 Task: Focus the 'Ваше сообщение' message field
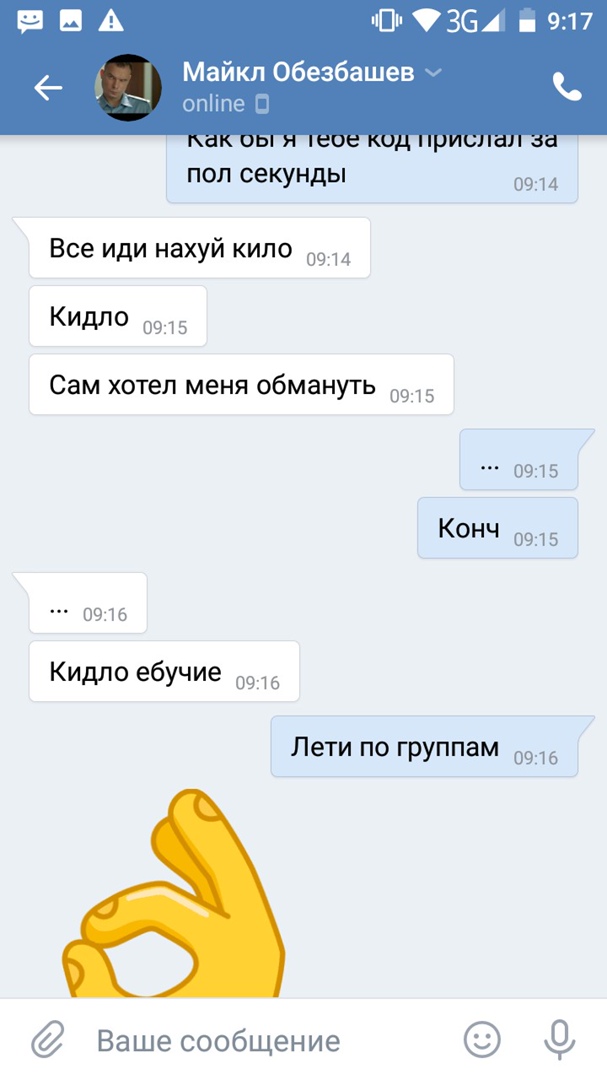[x=260, y=1040]
